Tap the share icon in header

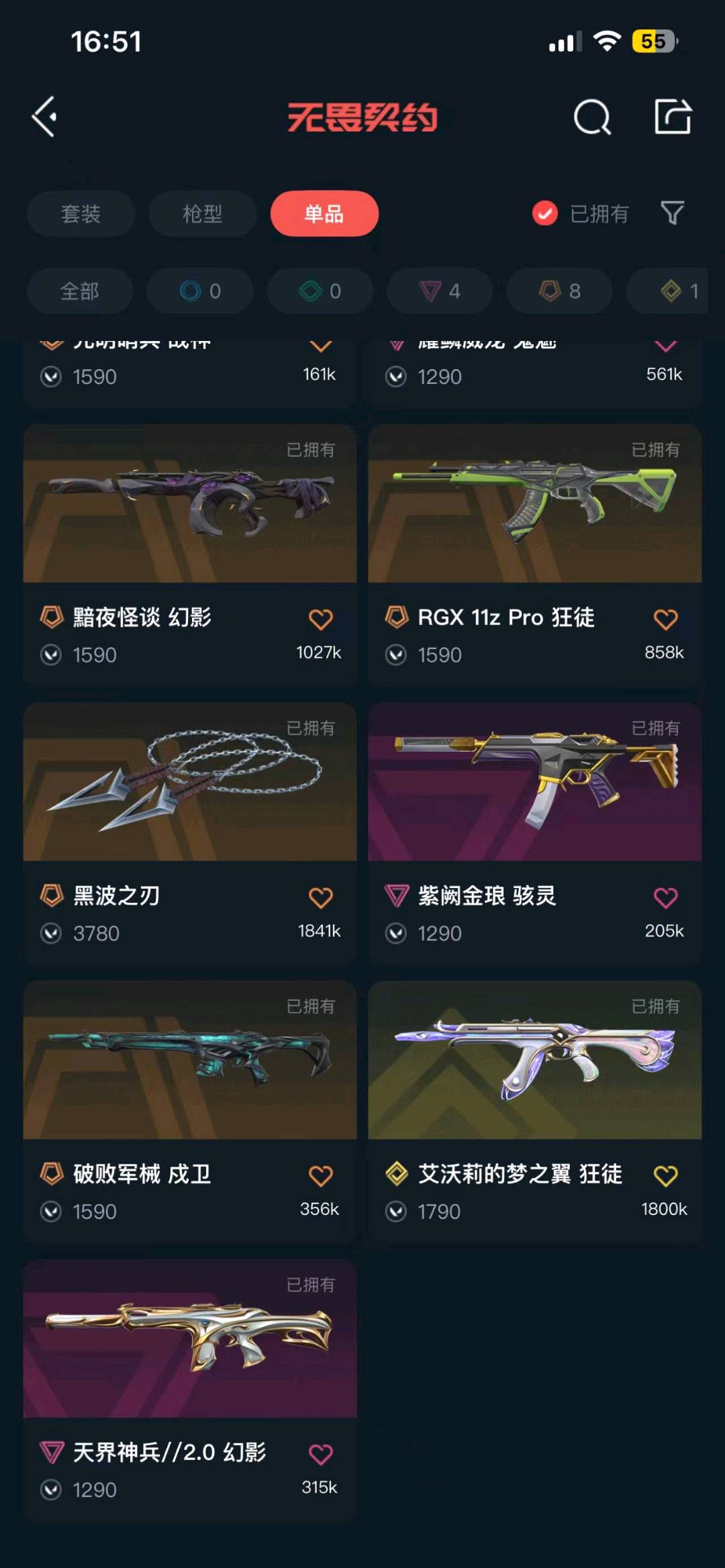point(673,117)
